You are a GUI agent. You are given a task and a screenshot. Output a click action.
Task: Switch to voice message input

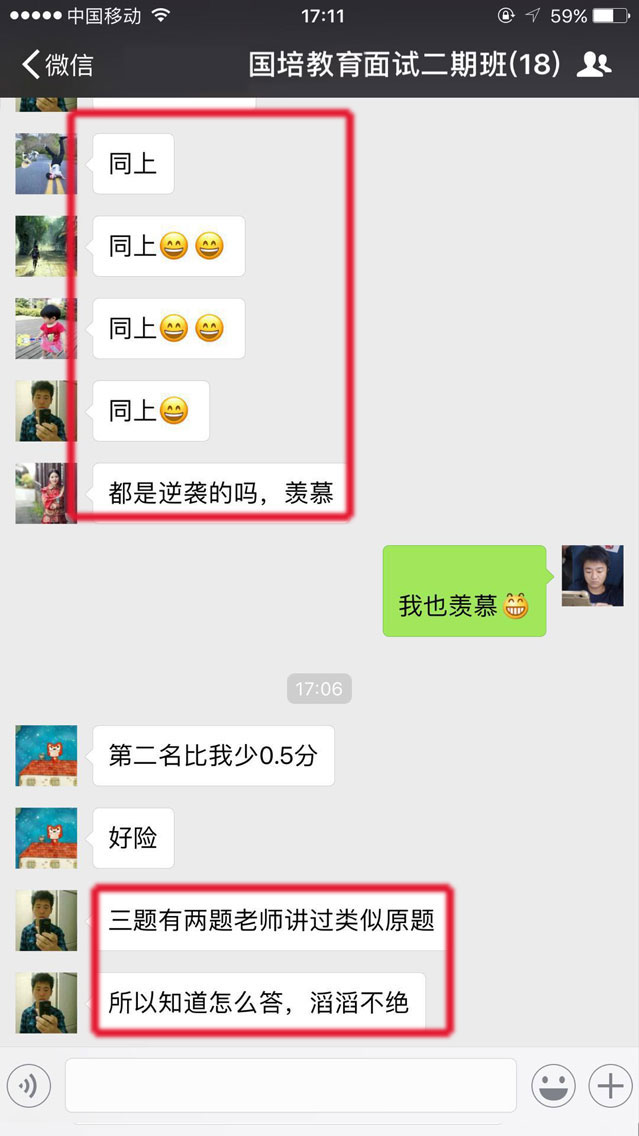point(29,1085)
